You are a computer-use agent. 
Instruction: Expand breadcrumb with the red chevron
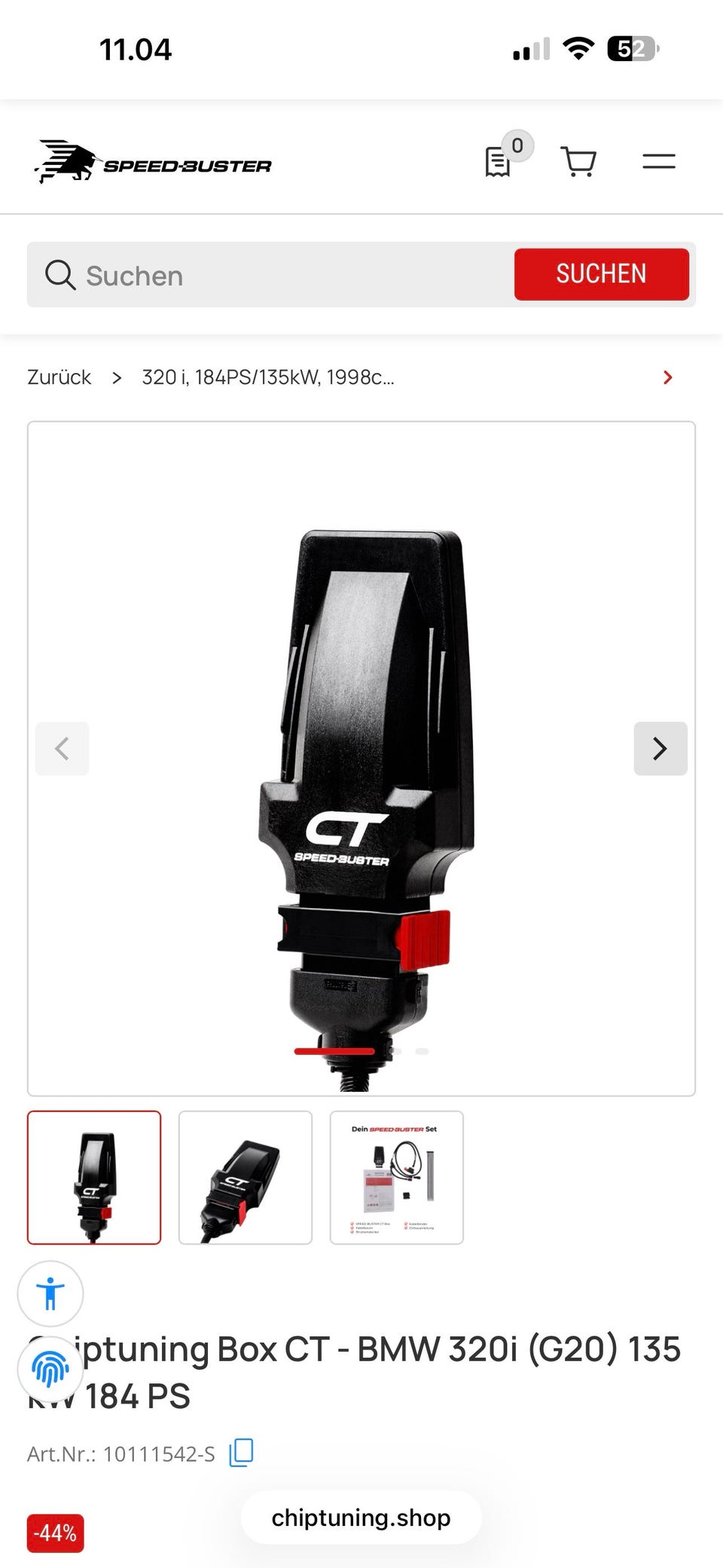(667, 377)
